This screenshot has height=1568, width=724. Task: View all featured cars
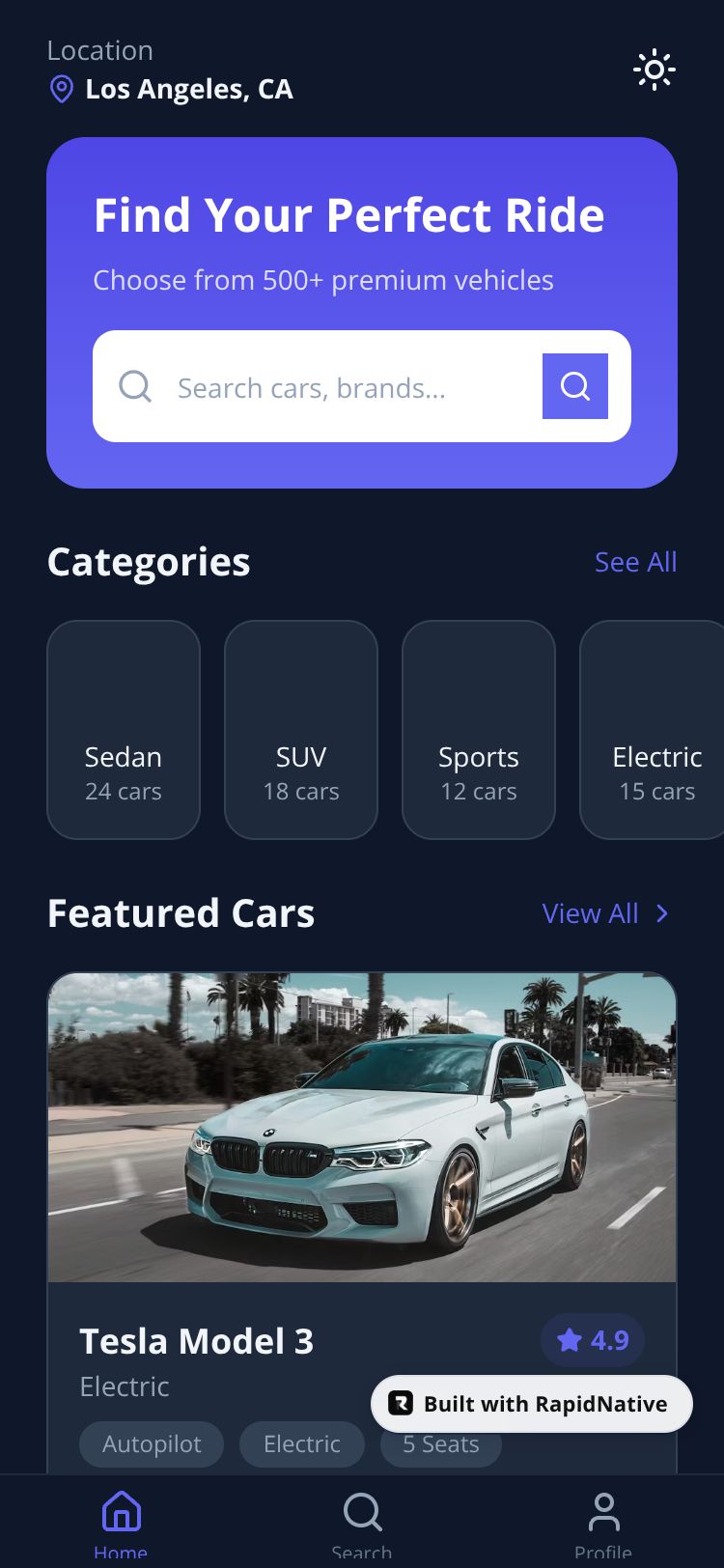tap(605, 913)
